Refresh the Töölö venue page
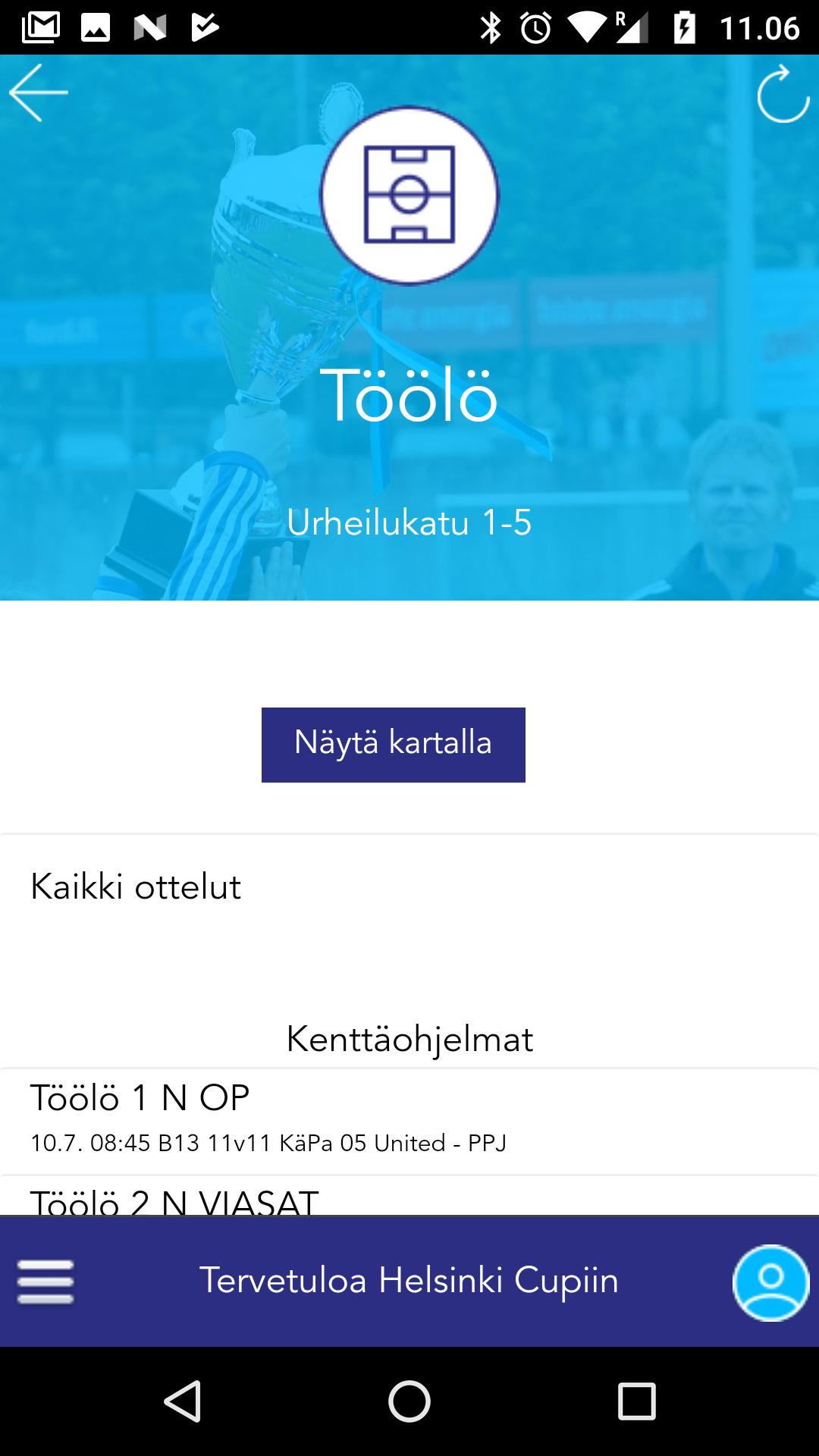 tap(783, 95)
